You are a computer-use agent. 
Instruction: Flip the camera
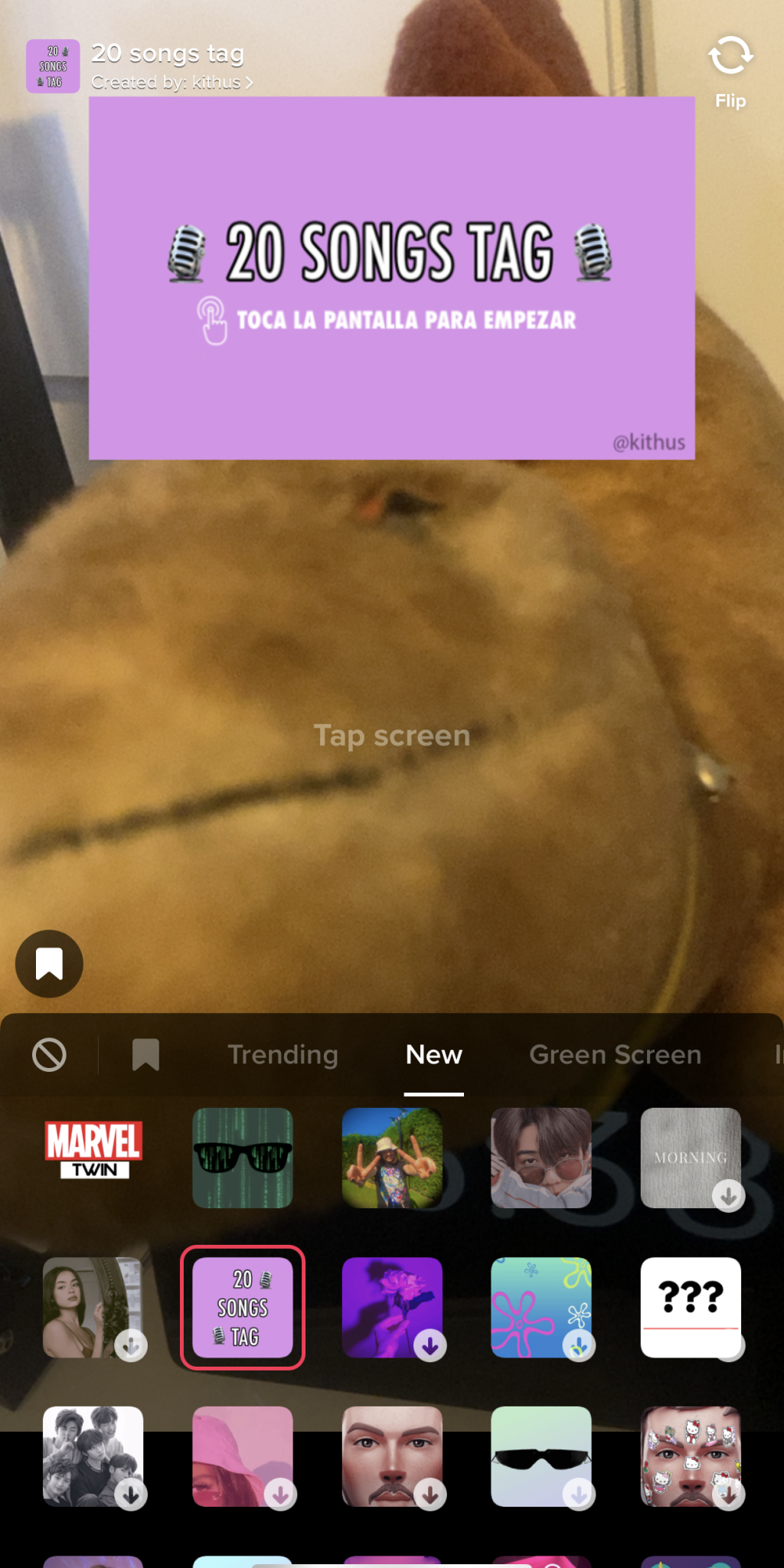[730, 70]
